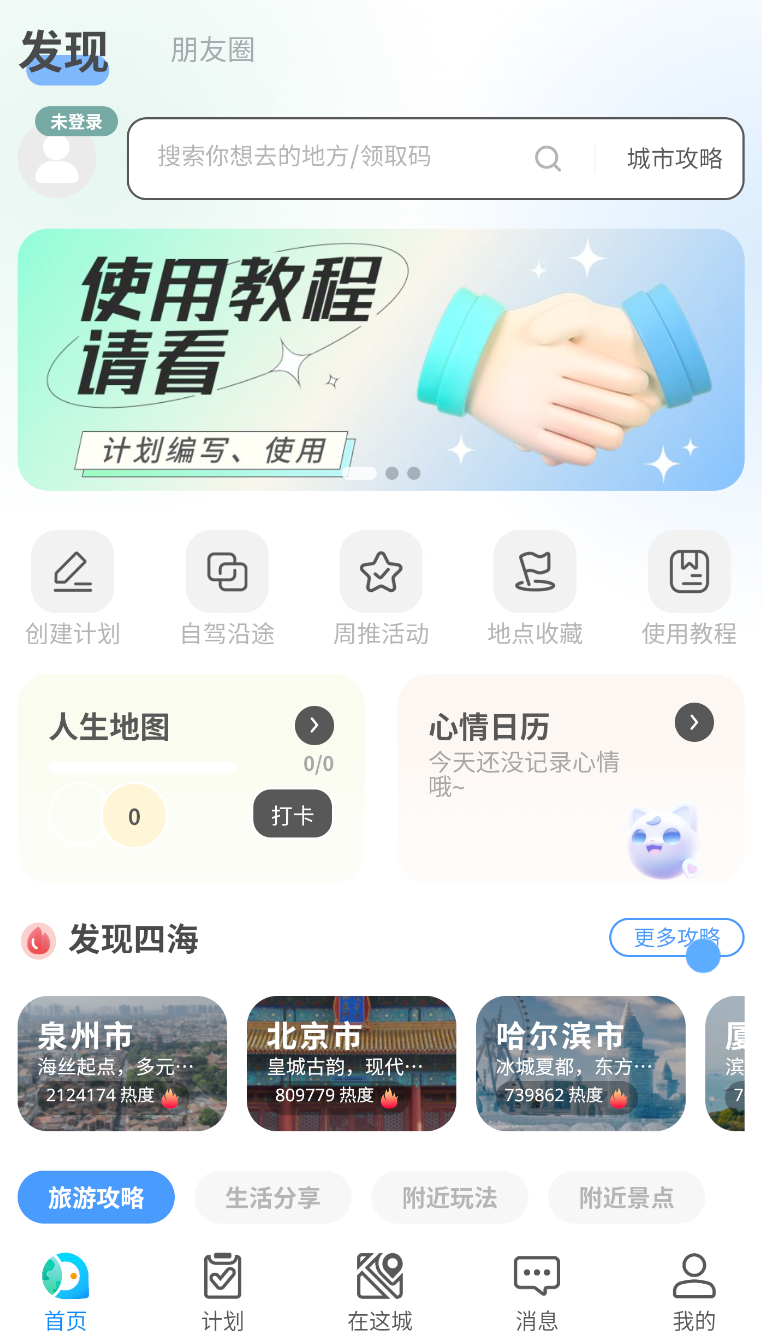Open the 使用教程请看 banner
Viewport: 762px width, 1335px height.
(x=381, y=360)
